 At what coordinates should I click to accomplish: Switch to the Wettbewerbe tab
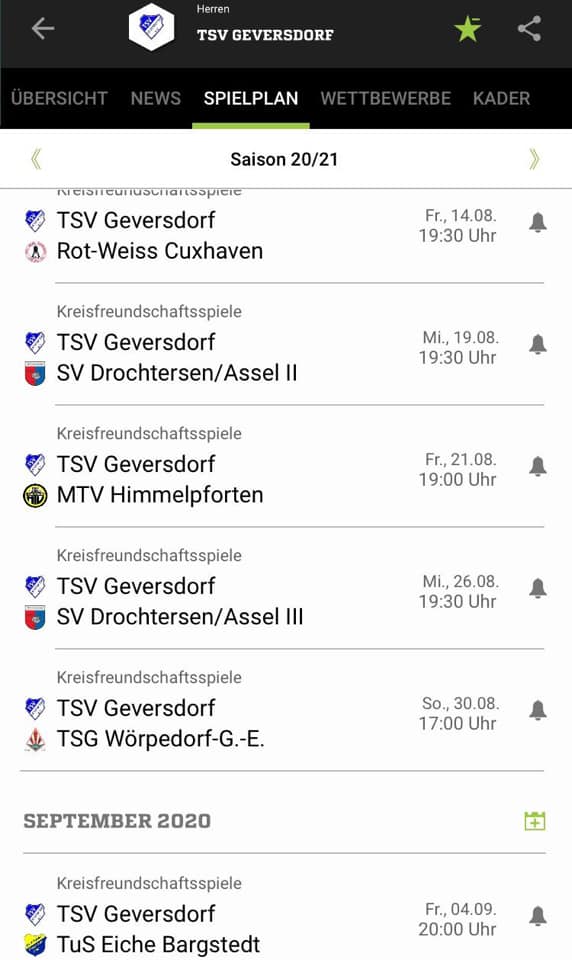[x=386, y=98]
